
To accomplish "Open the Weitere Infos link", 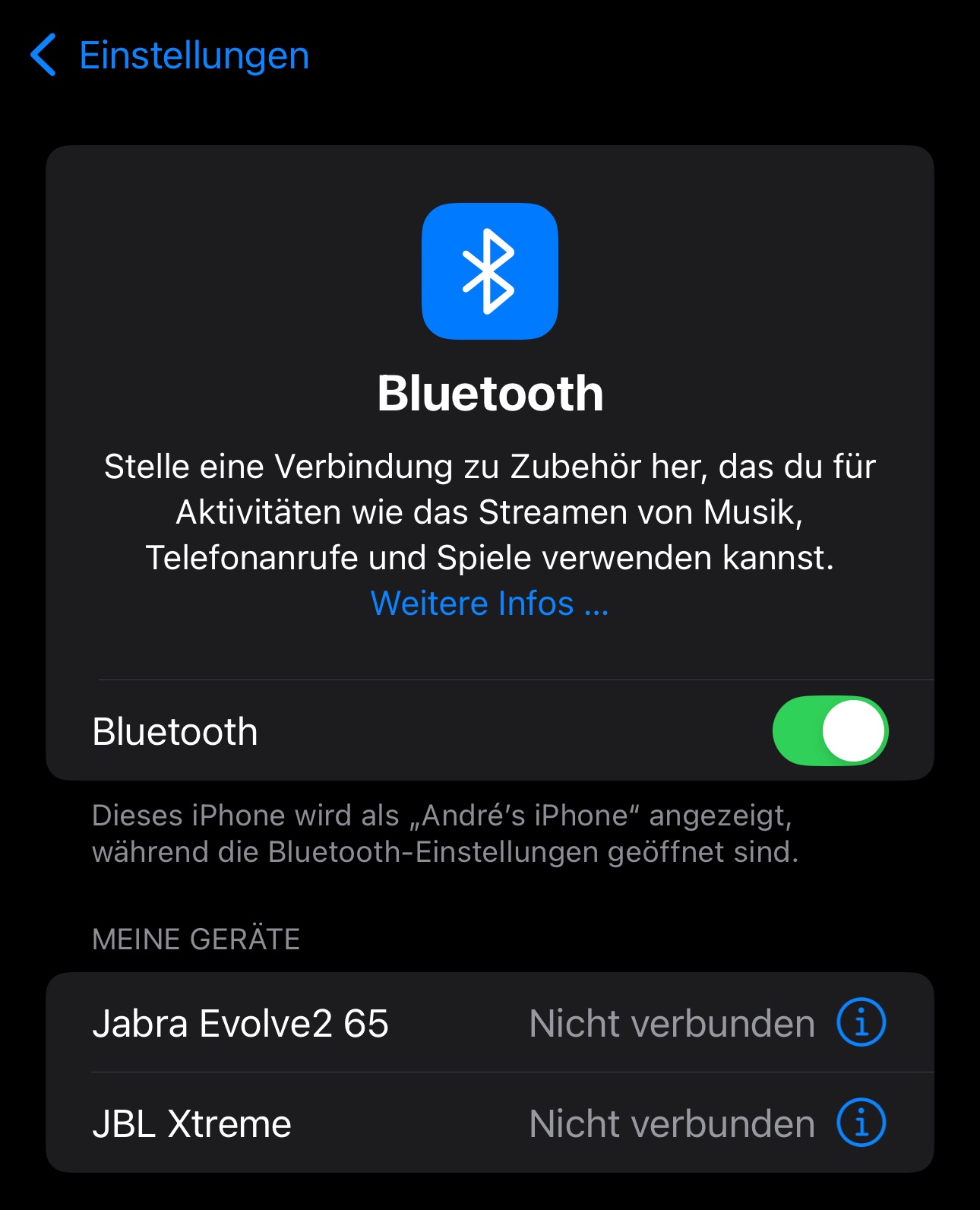I will tap(489, 603).
